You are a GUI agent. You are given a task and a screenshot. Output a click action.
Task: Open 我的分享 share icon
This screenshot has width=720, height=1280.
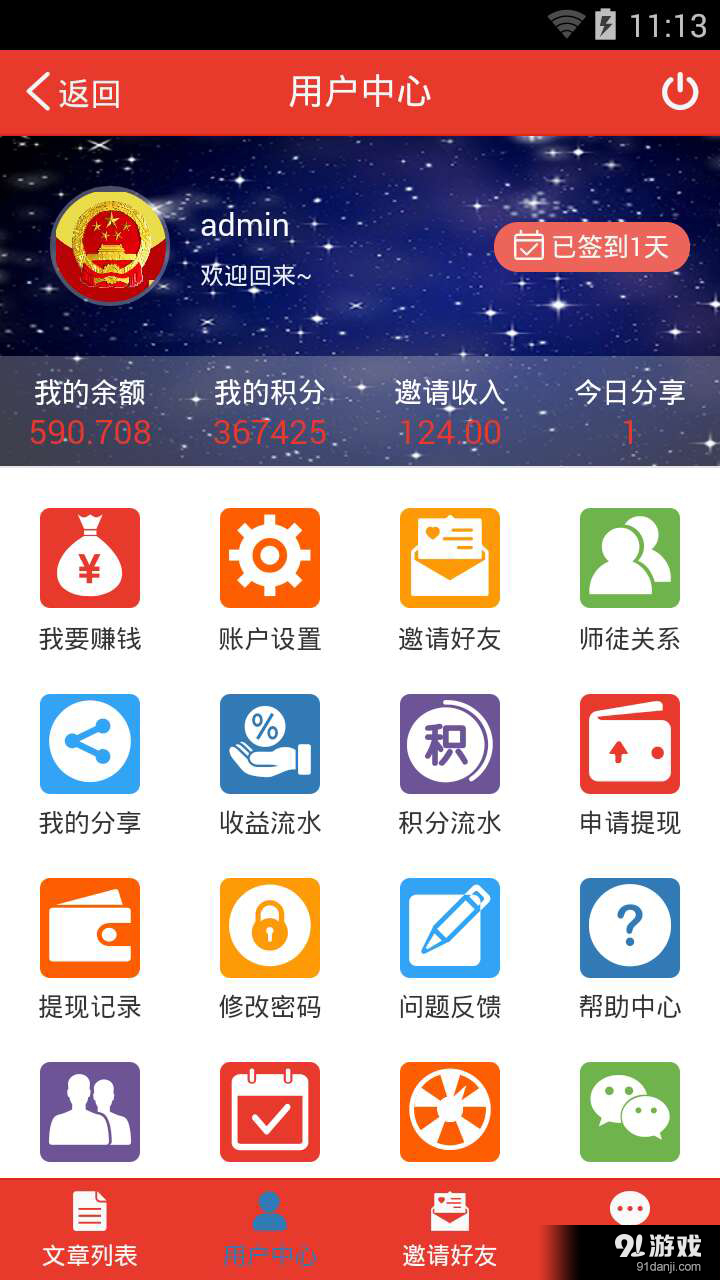coord(90,743)
